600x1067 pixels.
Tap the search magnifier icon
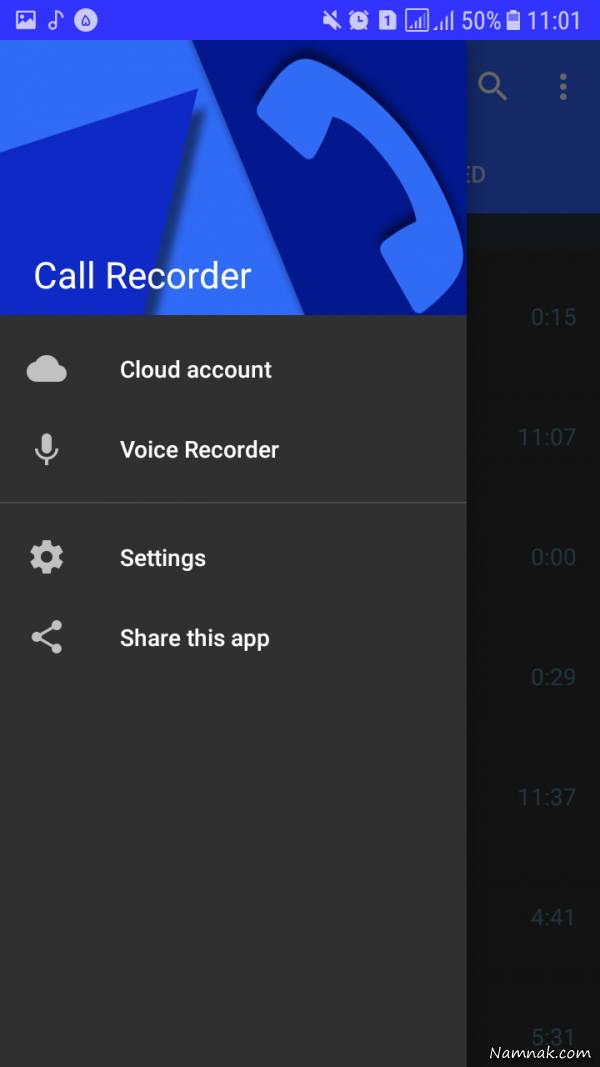point(493,87)
